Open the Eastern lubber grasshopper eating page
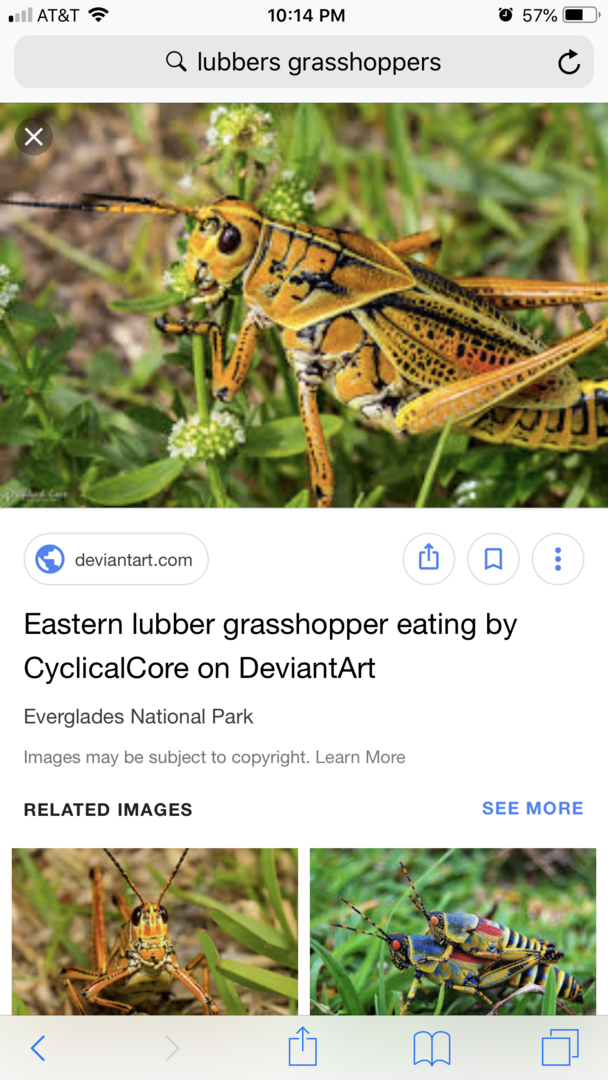This screenshot has height=1080, width=608. [270, 646]
